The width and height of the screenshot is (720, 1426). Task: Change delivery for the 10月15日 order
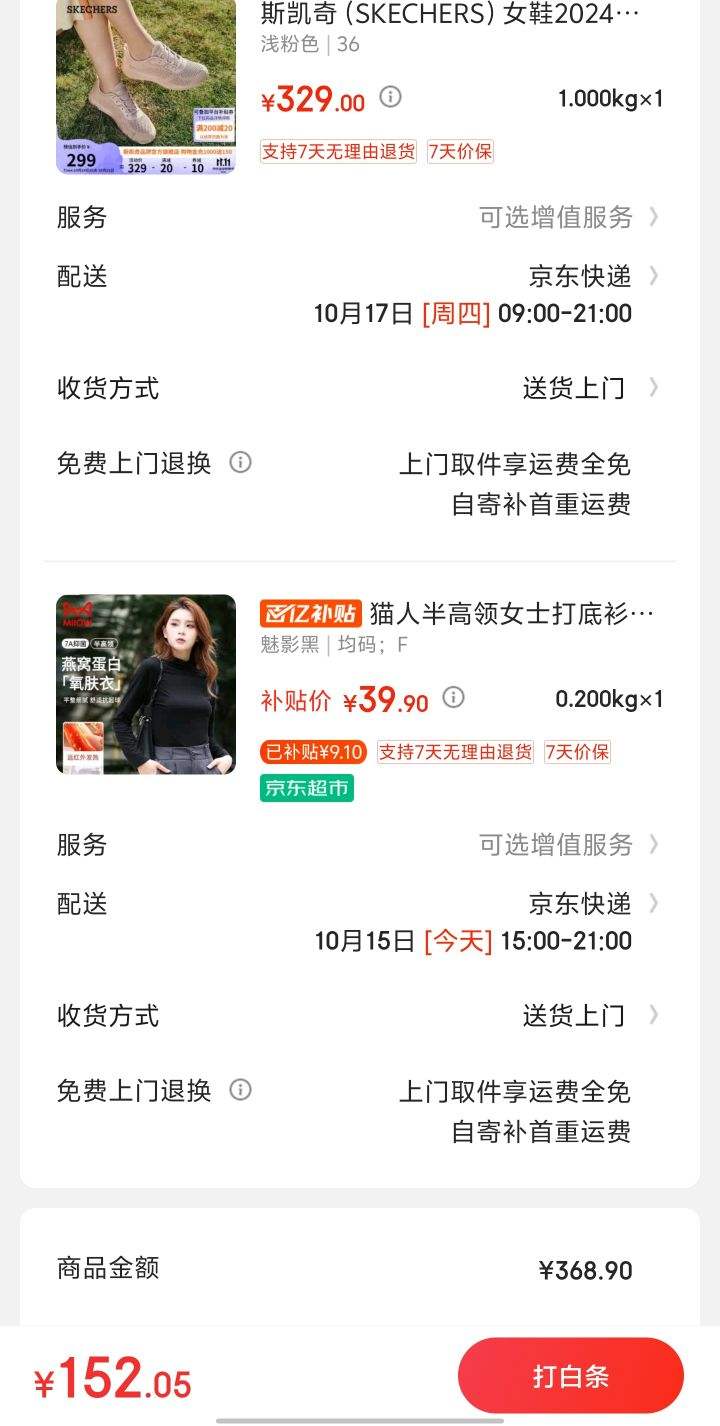(x=592, y=904)
